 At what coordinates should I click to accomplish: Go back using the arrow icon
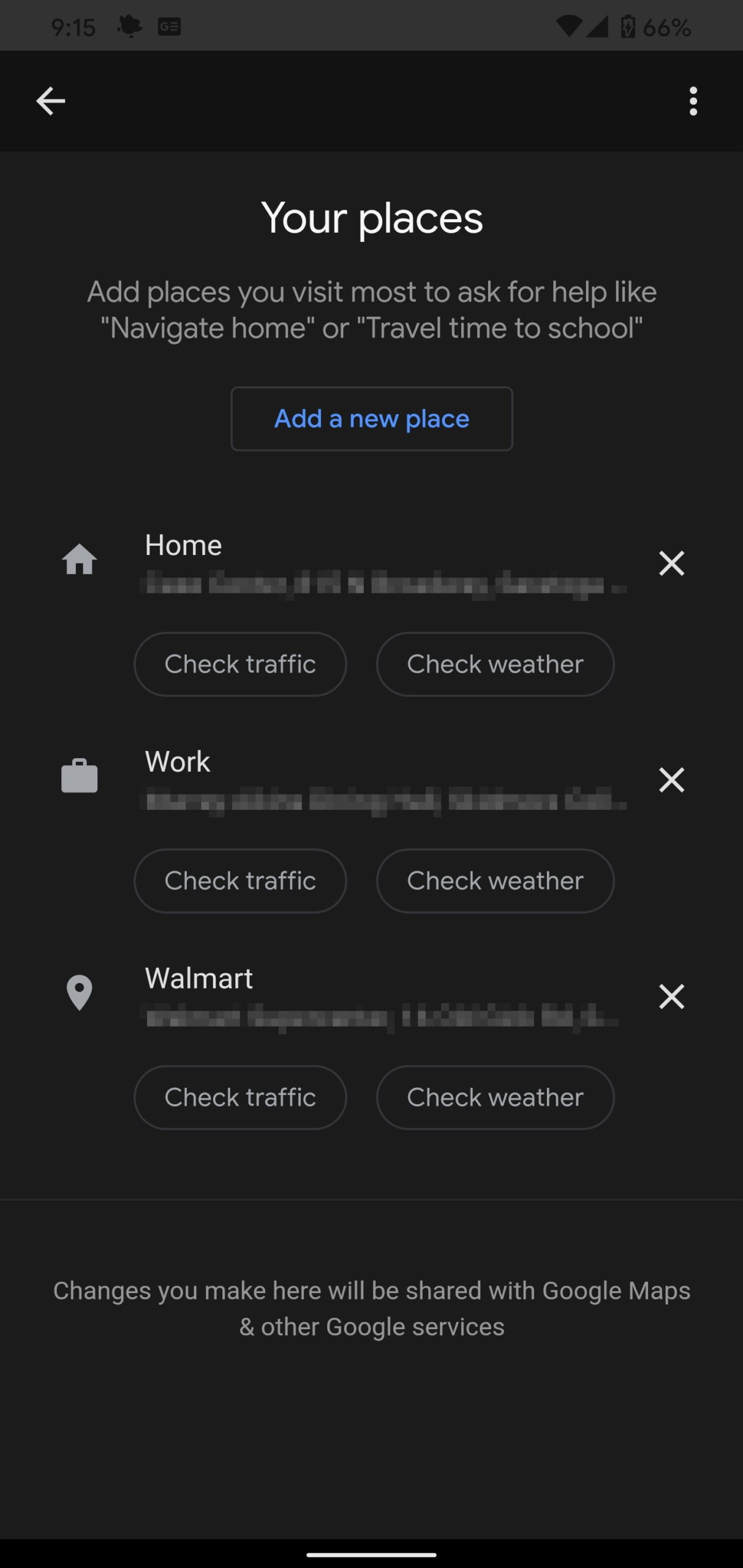pyautogui.click(x=50, y=101)
